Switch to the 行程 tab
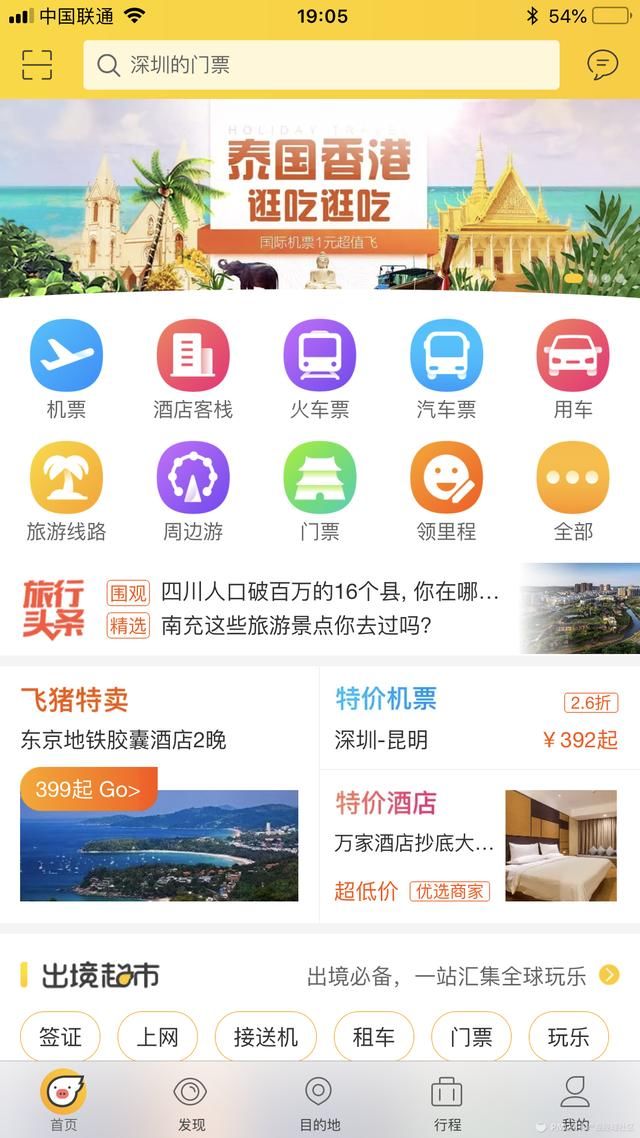 (447, 1102)
